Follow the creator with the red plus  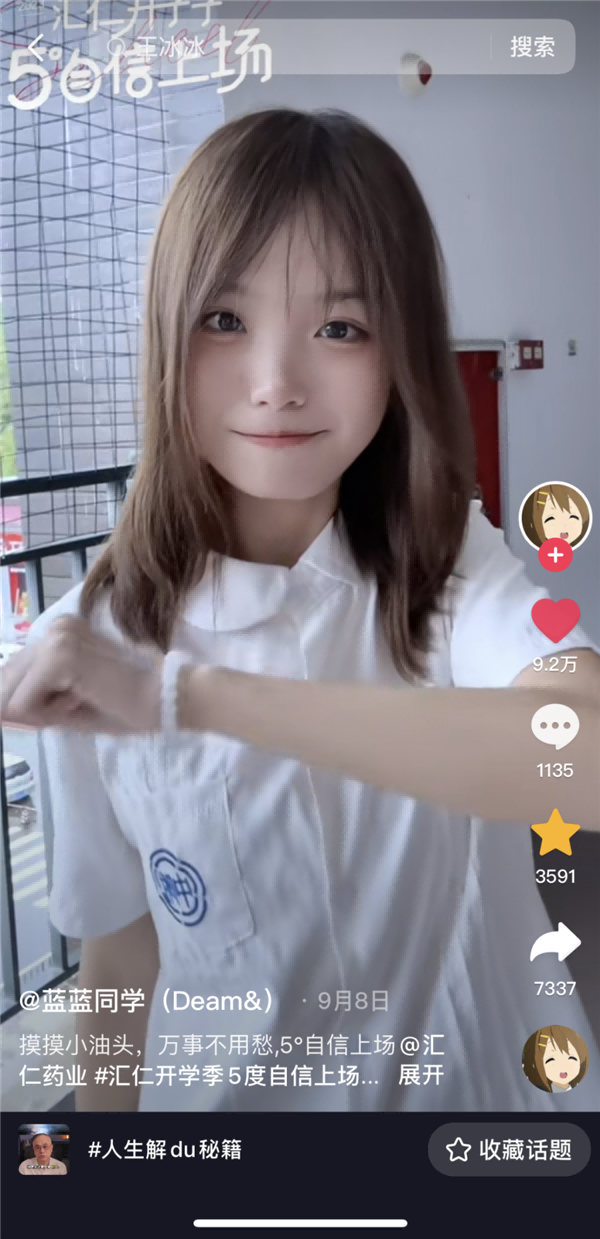pyautogui.click(x=555, y=555)
